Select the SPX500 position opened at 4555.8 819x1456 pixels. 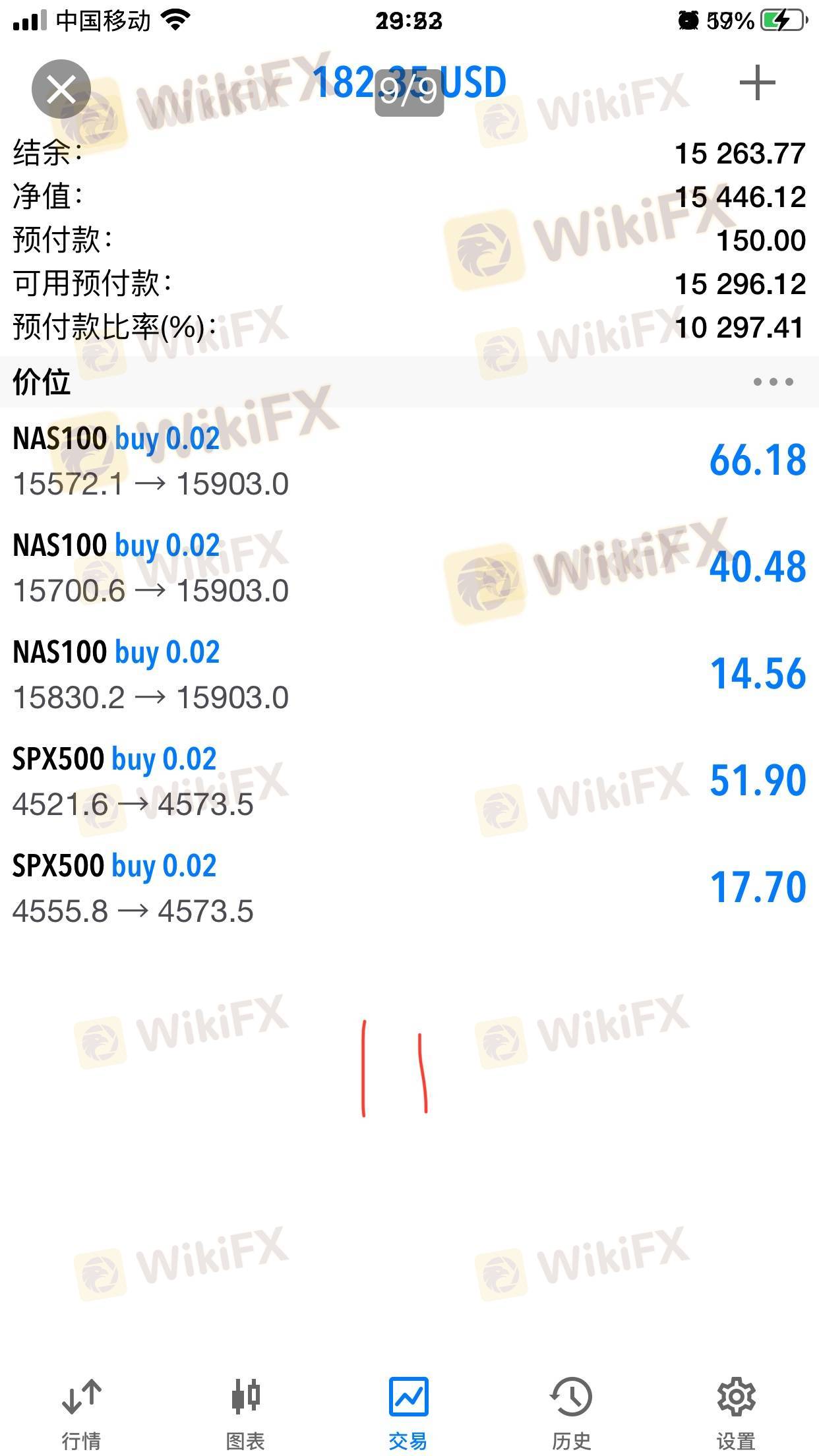point(409,888)
